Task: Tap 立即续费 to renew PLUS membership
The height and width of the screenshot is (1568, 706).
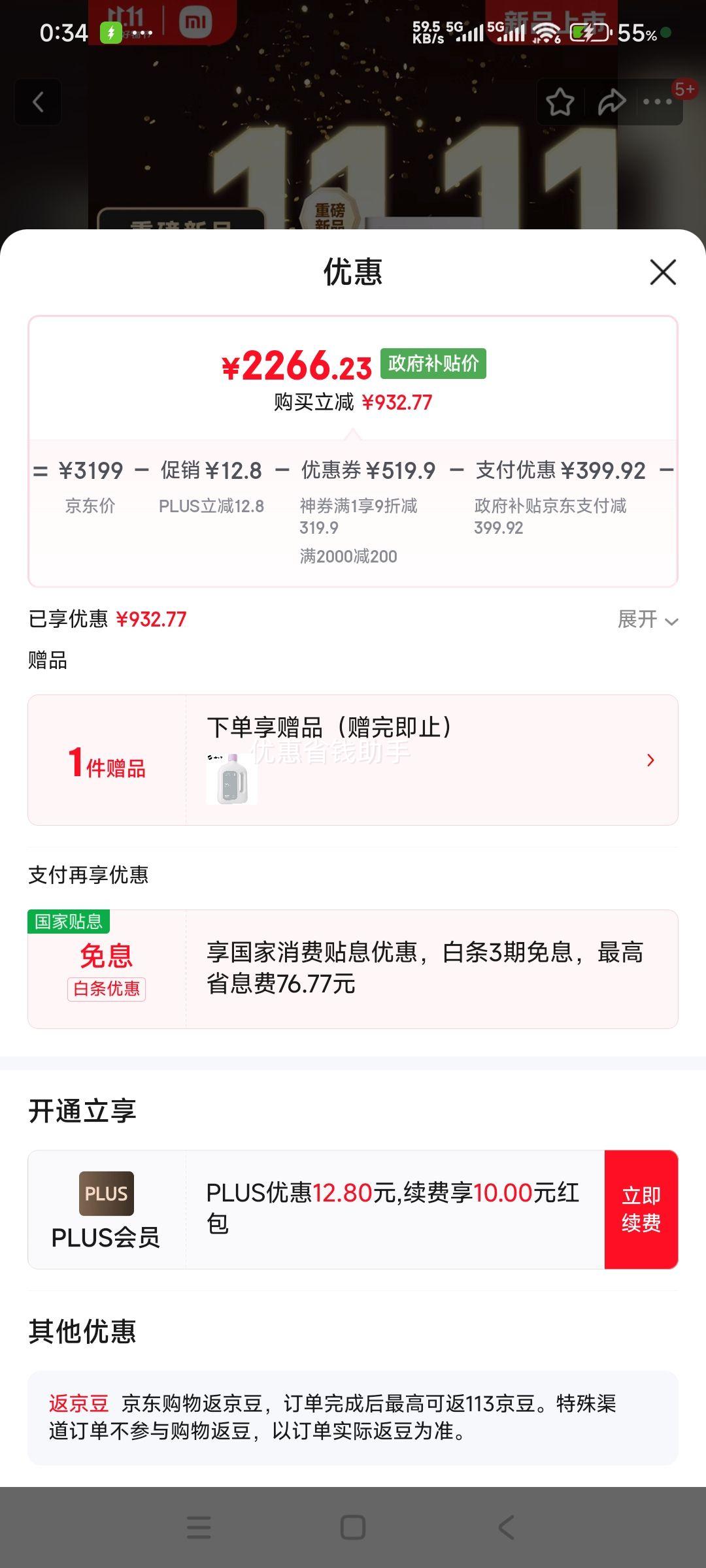Action: 641,1209
